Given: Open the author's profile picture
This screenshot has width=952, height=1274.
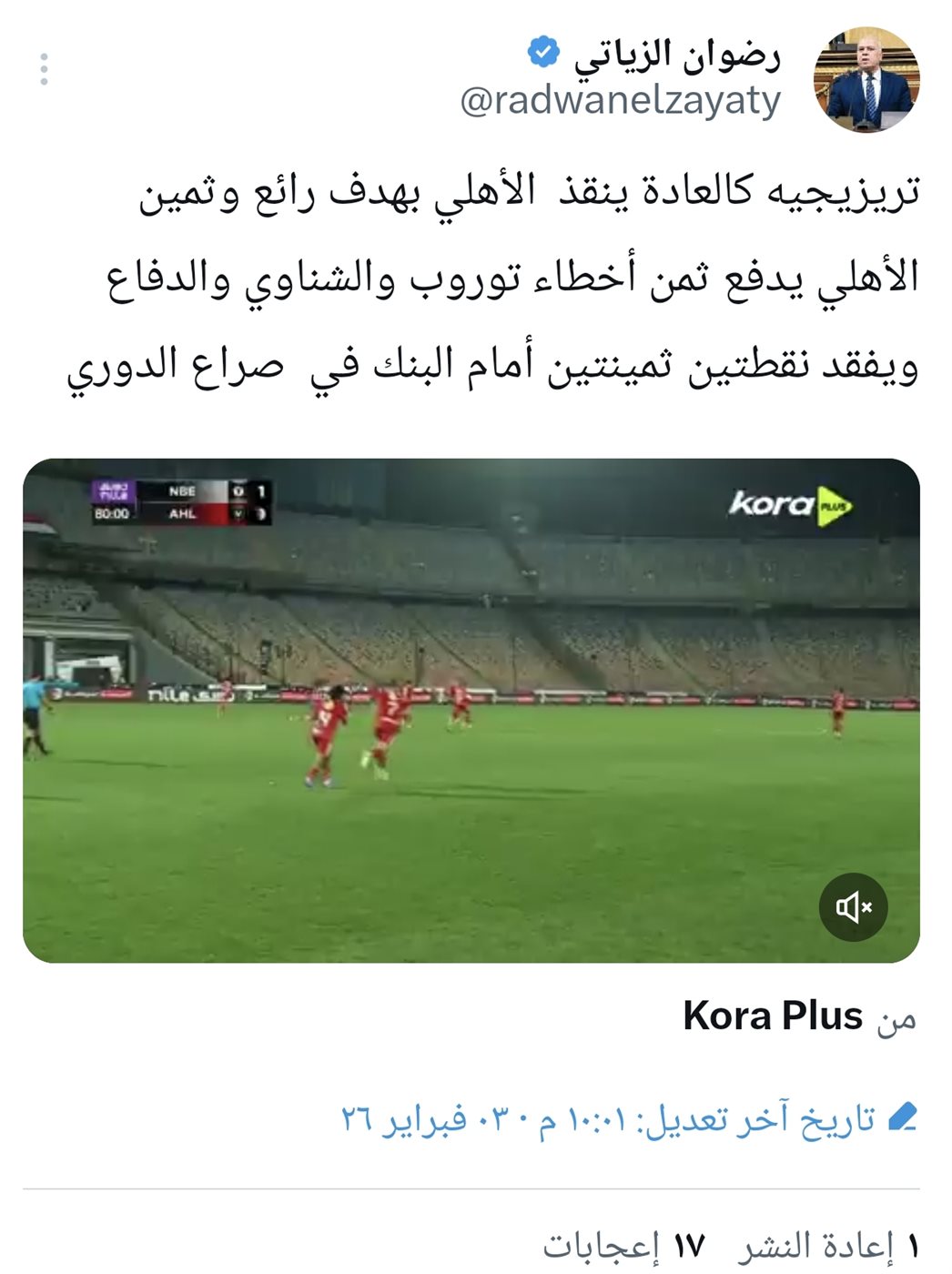Looking at the screenshot, I should [x=866, y=80].
